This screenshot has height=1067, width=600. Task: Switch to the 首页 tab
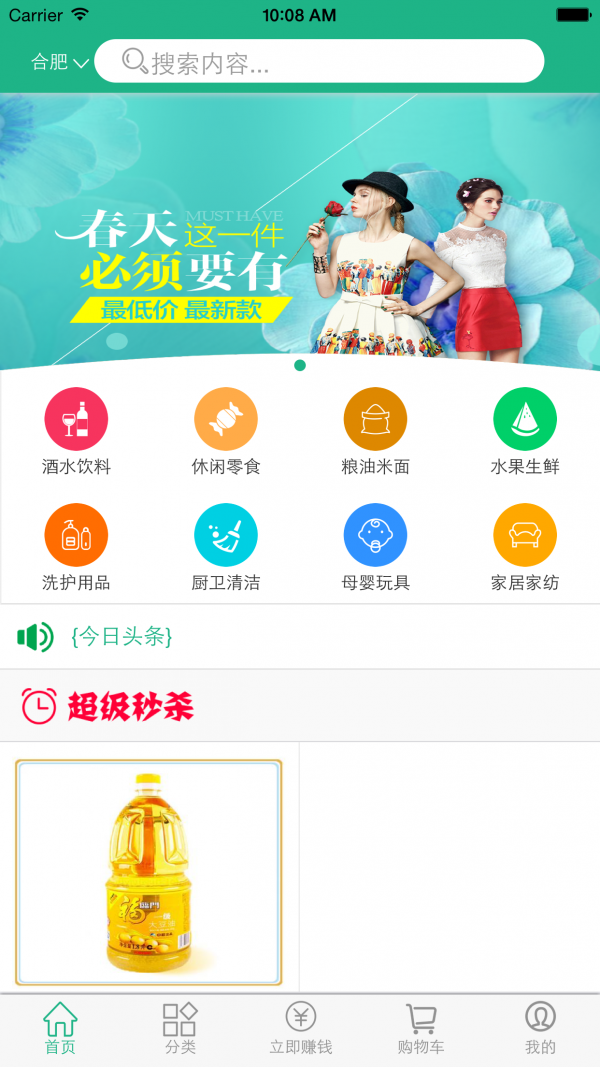(60, 1029)
